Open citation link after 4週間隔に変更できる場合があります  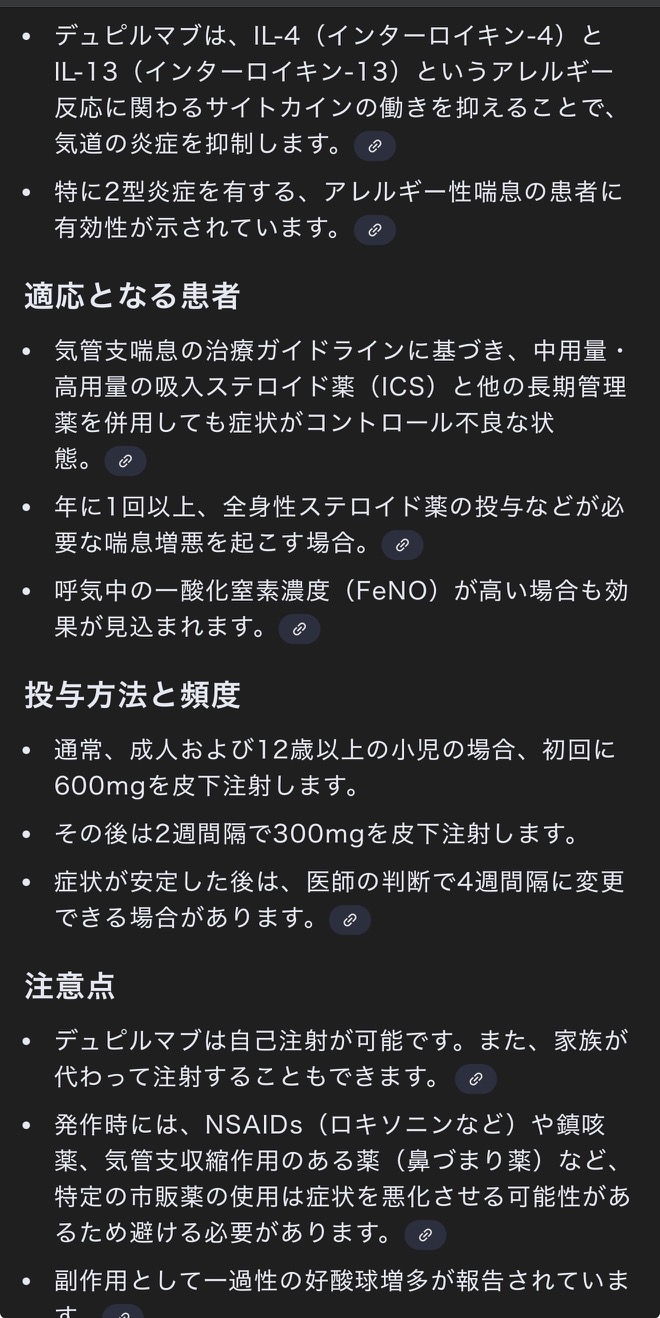[x=350, y=920]
